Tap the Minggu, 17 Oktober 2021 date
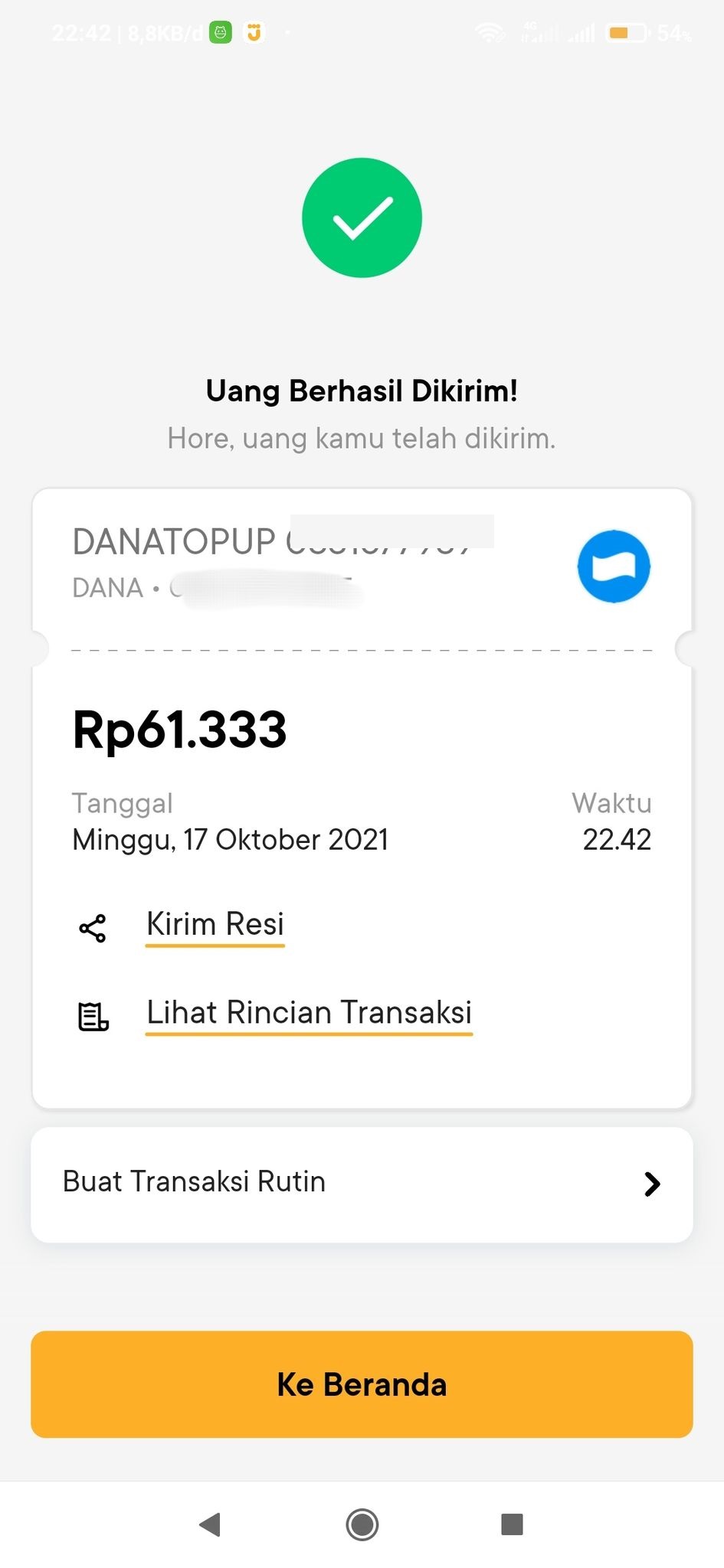Screen dimensions: 724x1568 tap(230, 839)
